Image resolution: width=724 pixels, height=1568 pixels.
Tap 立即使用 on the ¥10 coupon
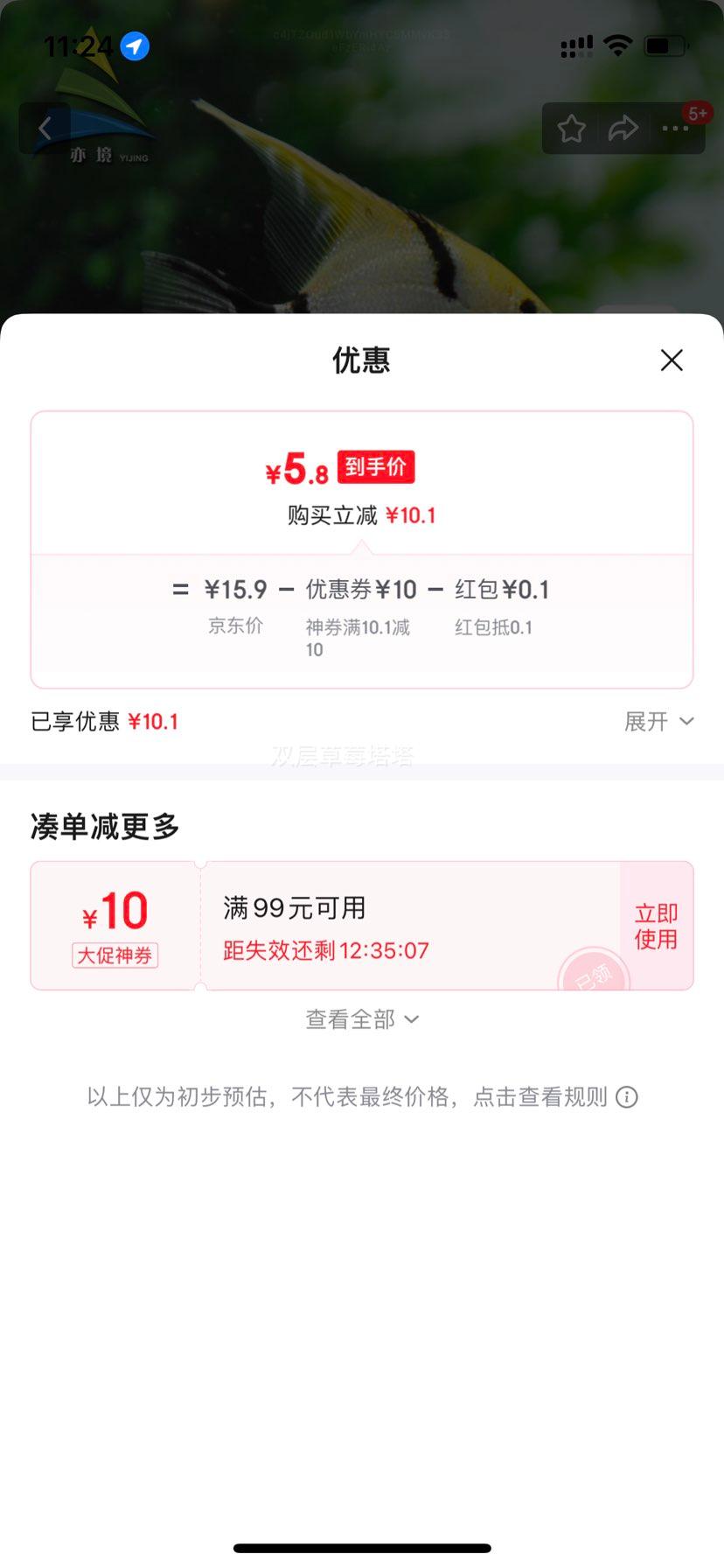point(656,927)
